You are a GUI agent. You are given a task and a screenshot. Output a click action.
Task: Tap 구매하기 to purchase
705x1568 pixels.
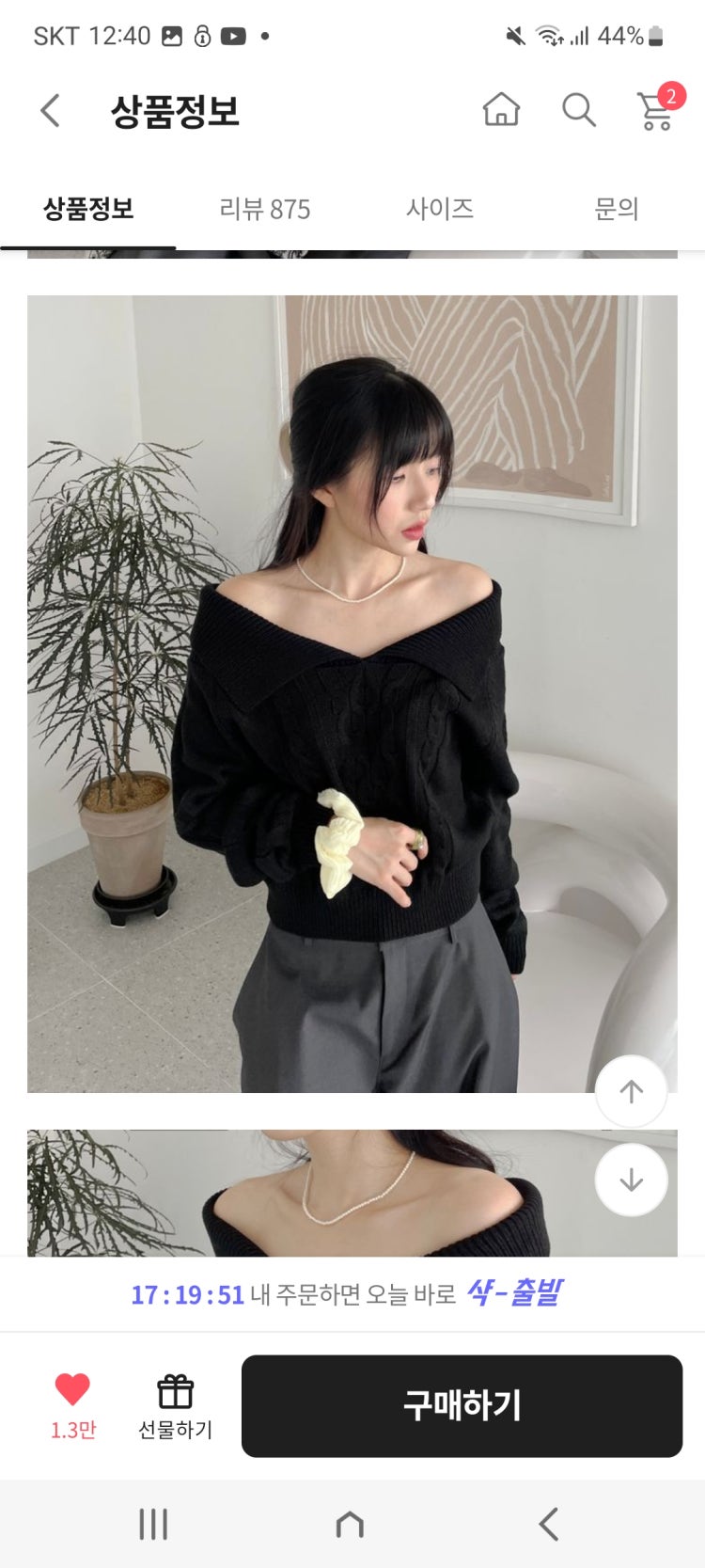tap(462, 1405)
